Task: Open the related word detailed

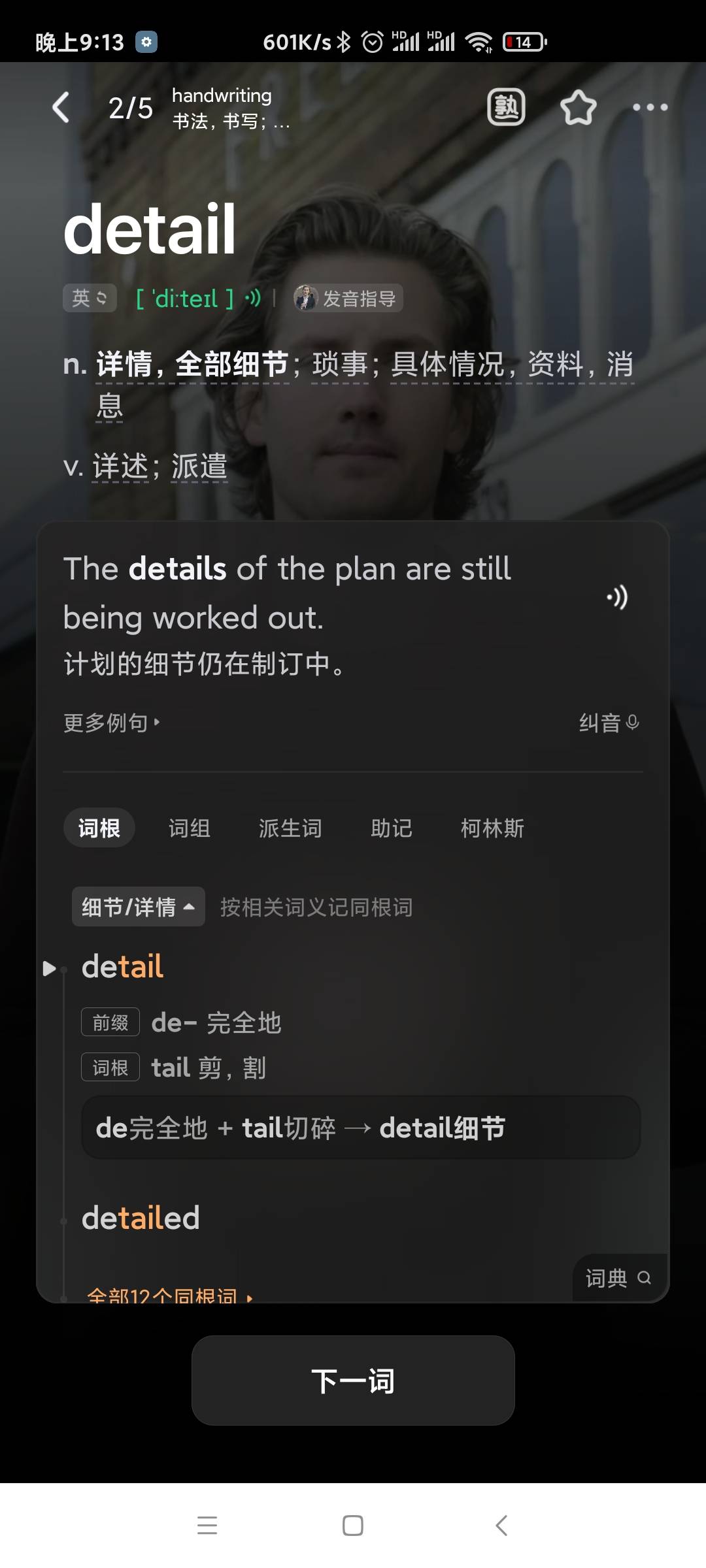Action: pos(141,1218)
